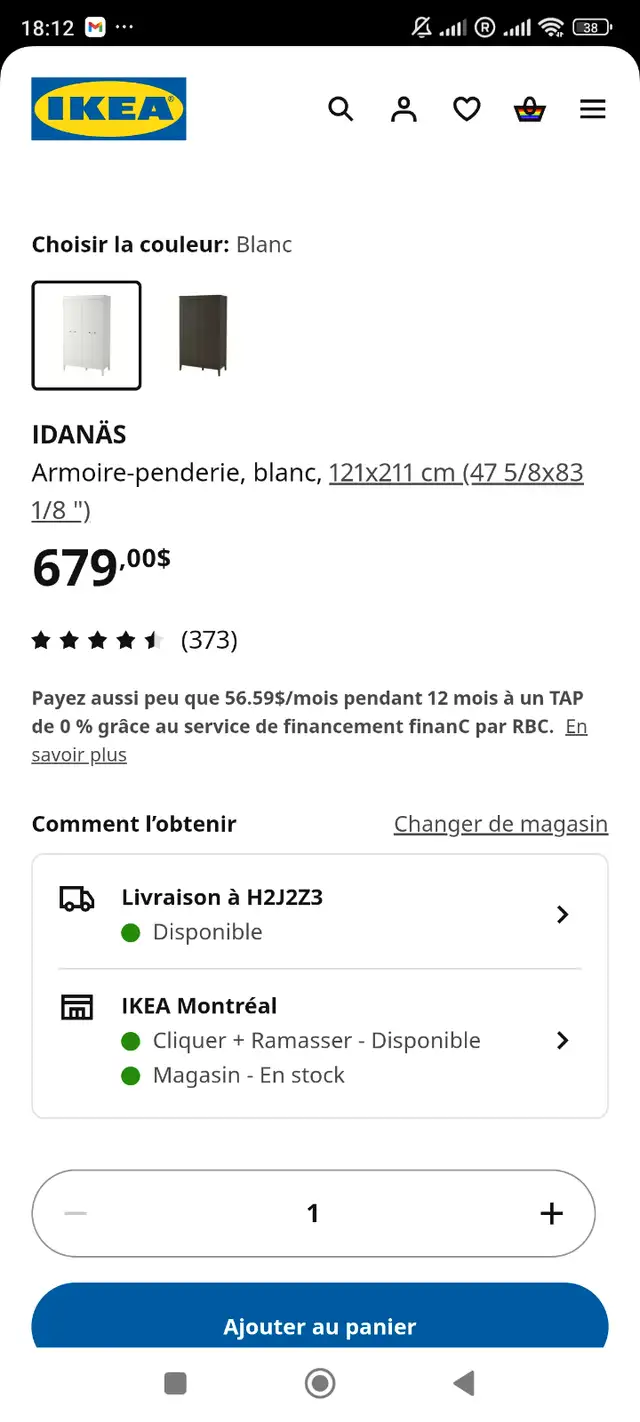Open the search magnifier icon
Viewport: 640px width, 1422px height.
341,109
